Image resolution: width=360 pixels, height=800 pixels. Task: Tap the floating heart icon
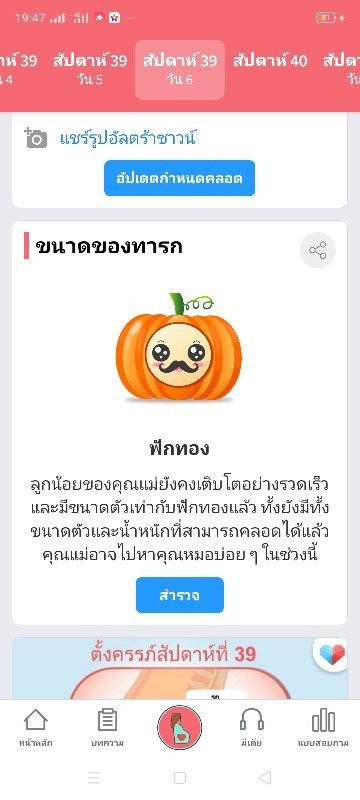point(331,654)
